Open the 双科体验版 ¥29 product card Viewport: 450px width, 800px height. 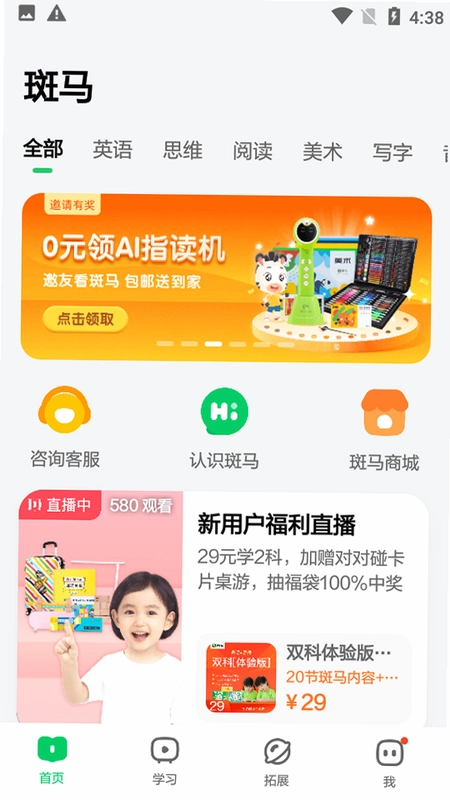pos(304,678)
